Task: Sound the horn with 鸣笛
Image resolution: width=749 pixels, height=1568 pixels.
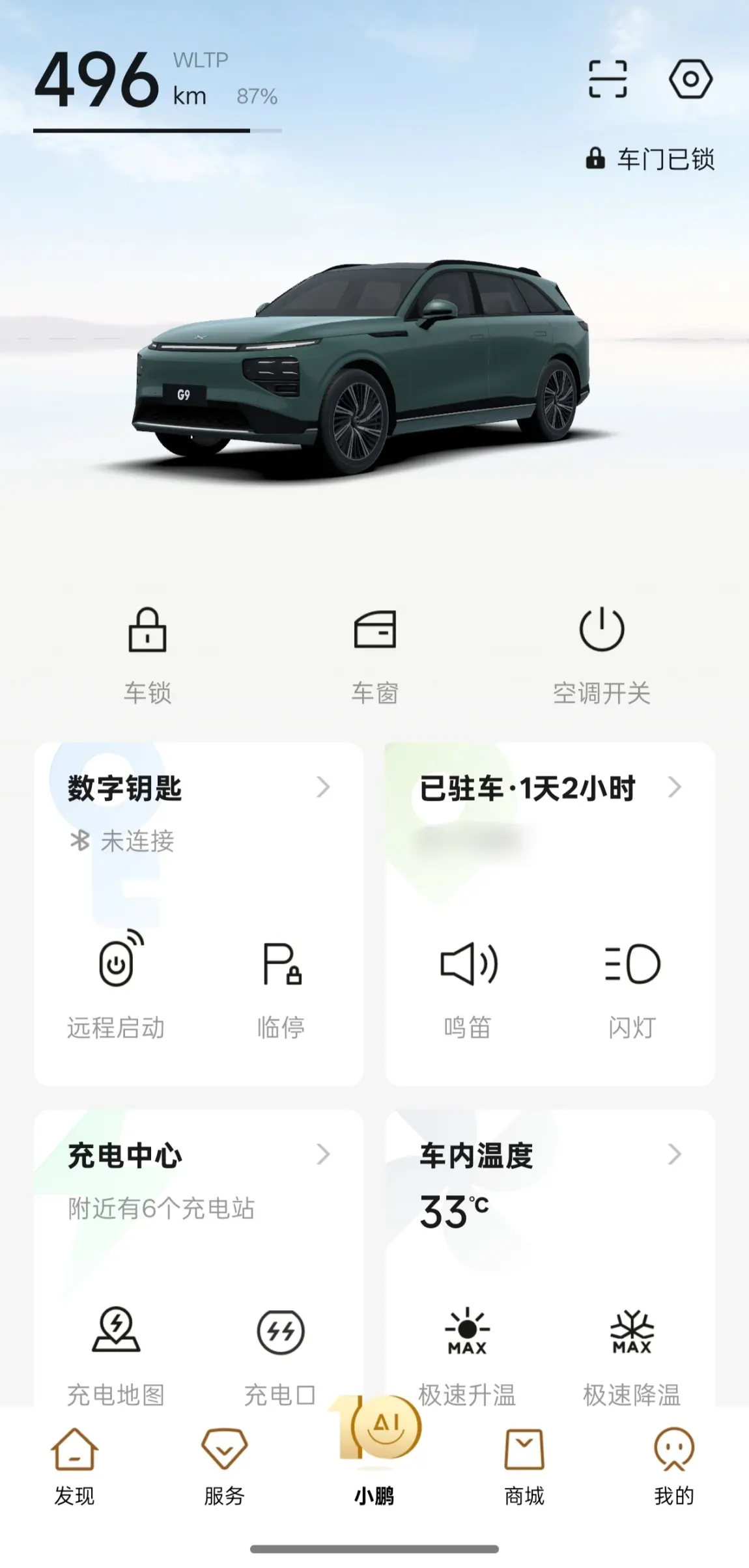Action: click(x=468, y=985)
